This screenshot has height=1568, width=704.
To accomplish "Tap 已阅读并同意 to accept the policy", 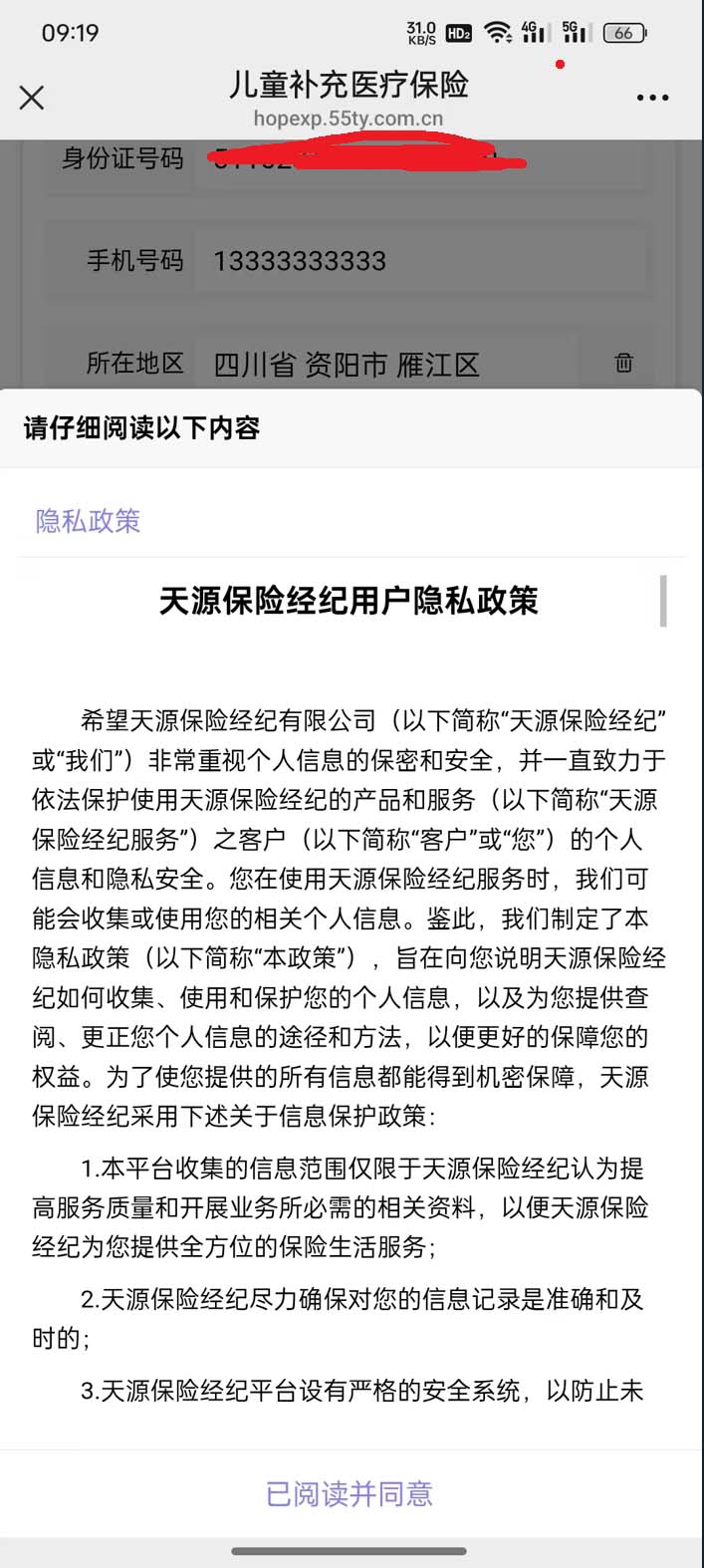I will (350, 1493).
